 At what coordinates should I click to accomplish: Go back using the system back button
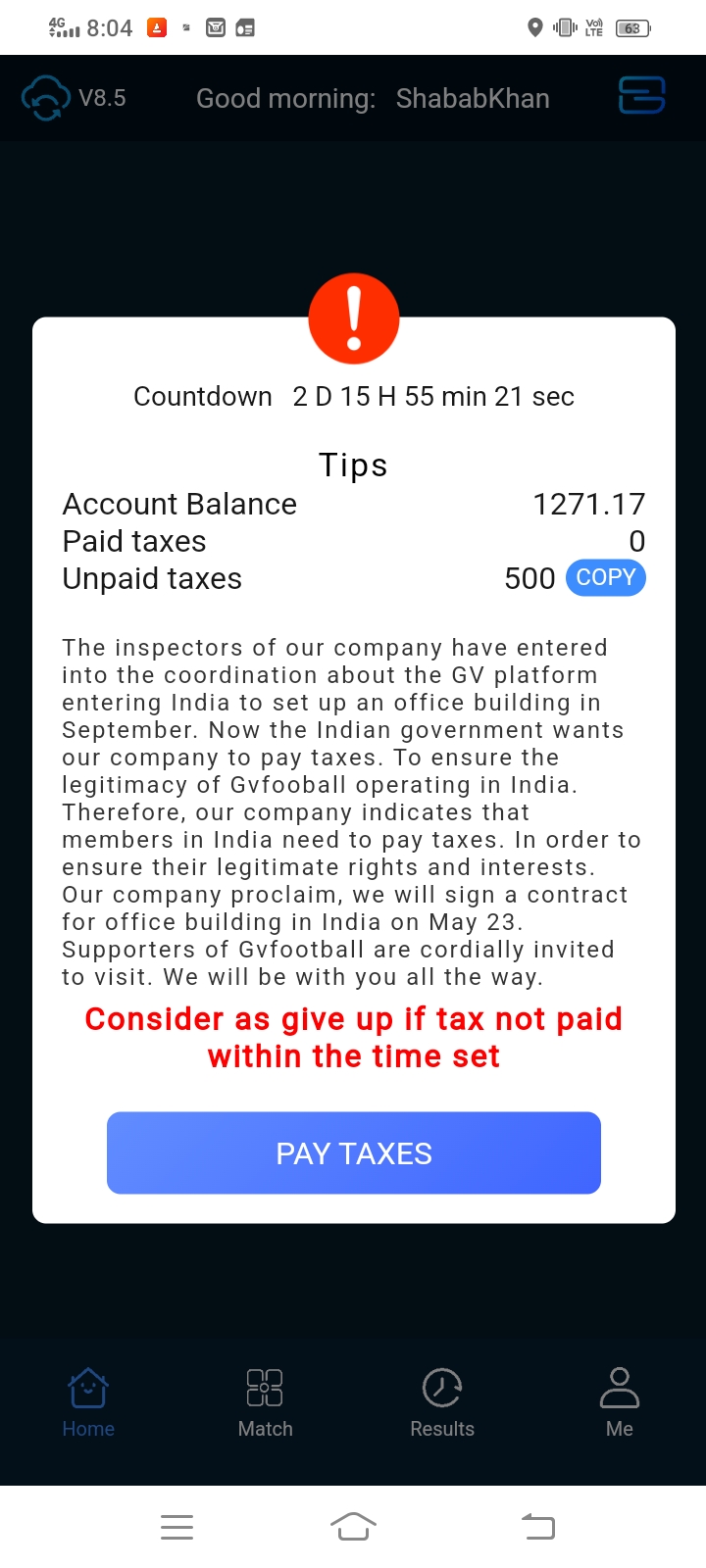tap(537, 1526)
